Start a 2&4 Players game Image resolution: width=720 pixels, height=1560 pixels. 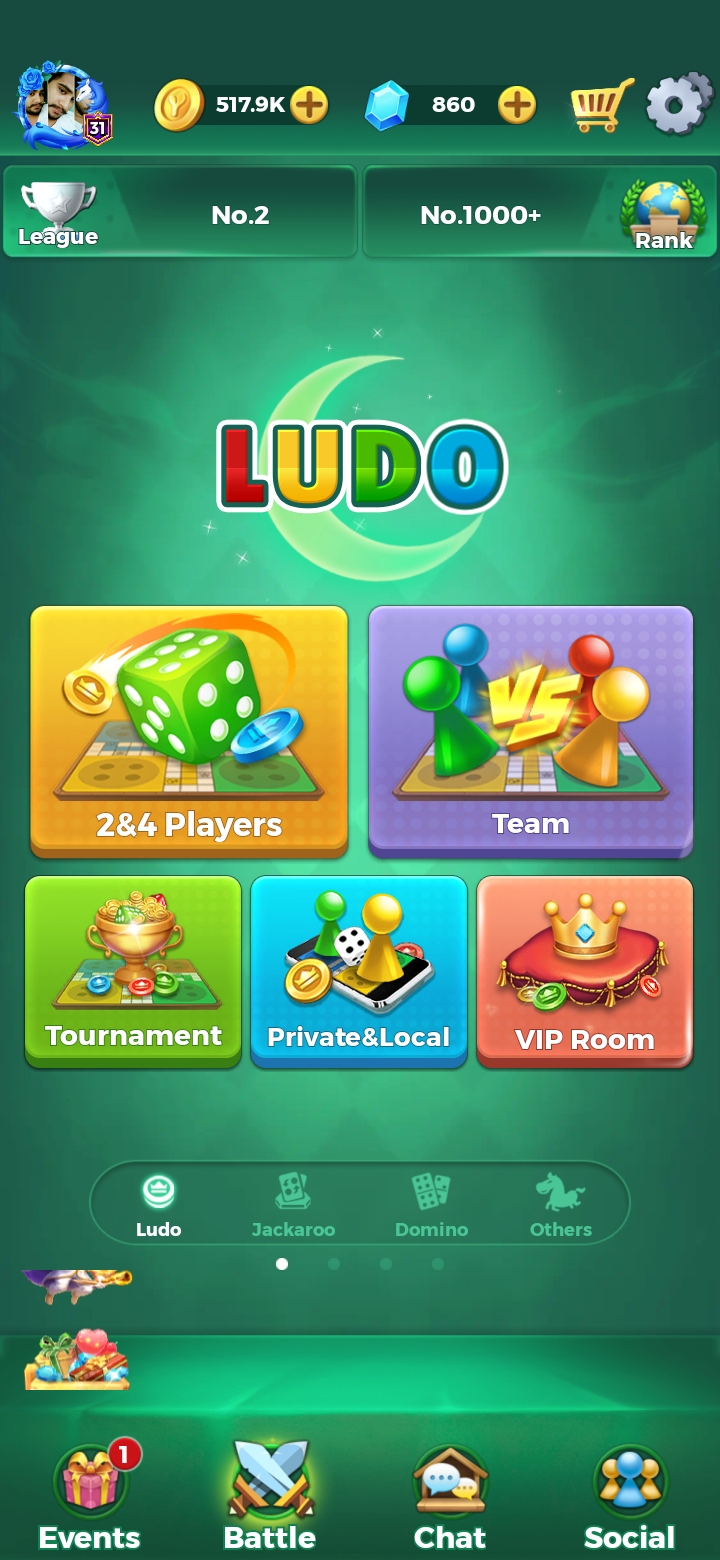(189, 730)
